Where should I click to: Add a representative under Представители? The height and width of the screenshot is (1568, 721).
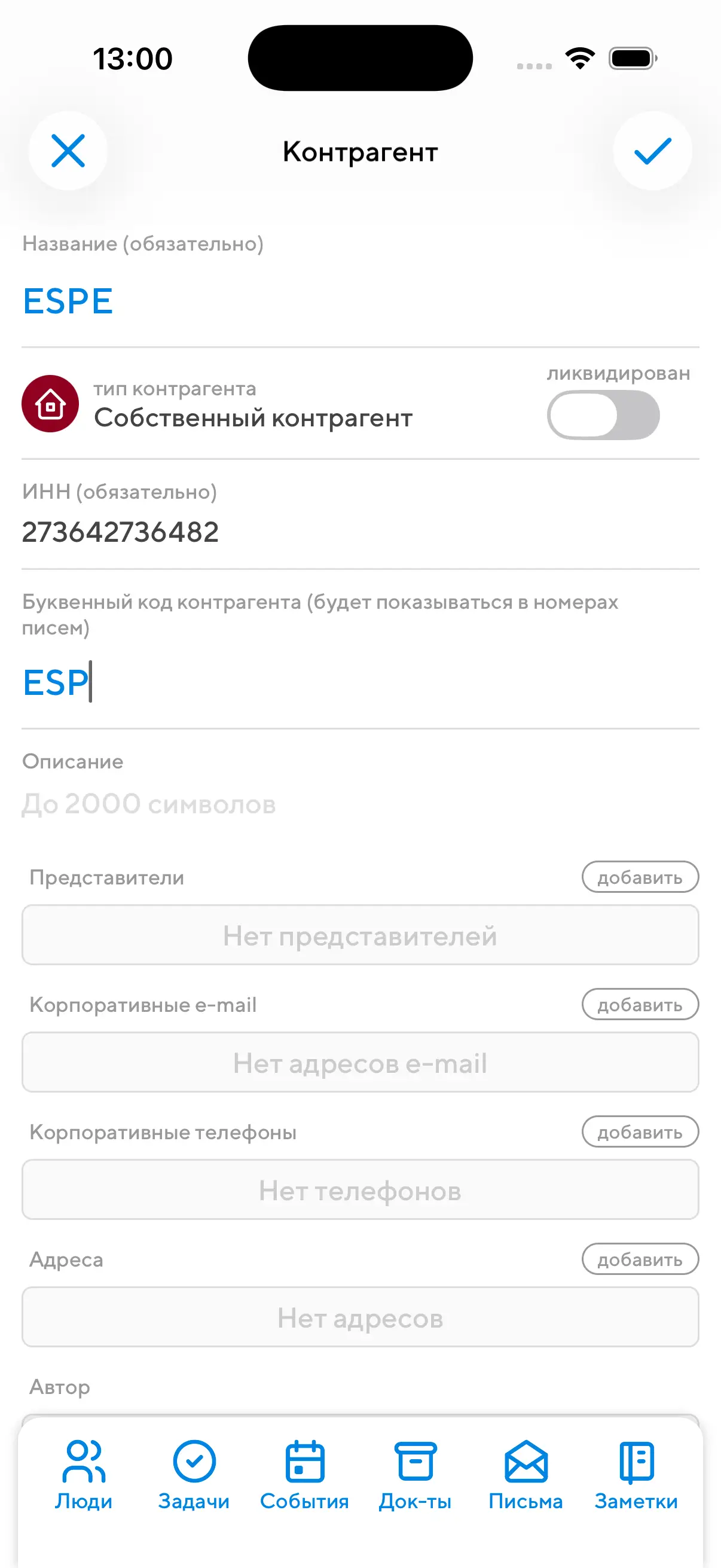pos(640,877)
